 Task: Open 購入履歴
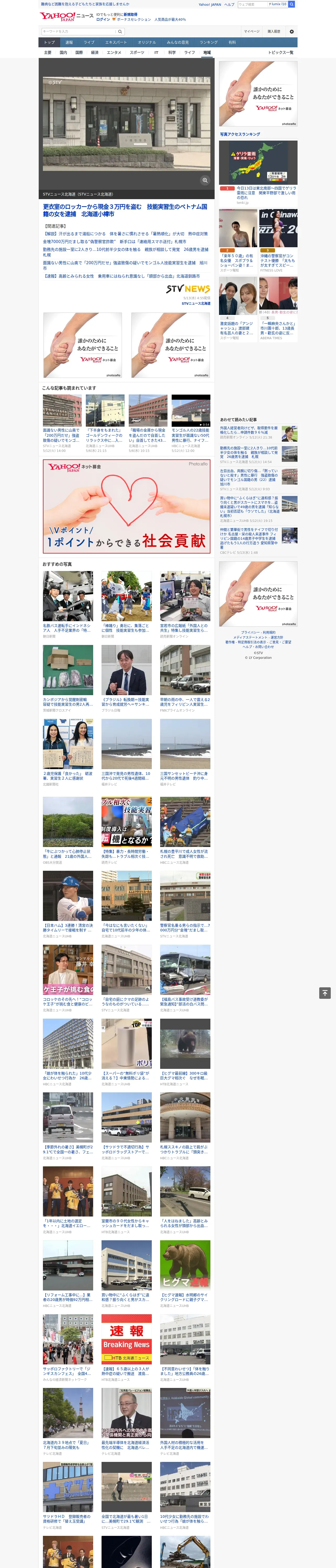(274, 31)
